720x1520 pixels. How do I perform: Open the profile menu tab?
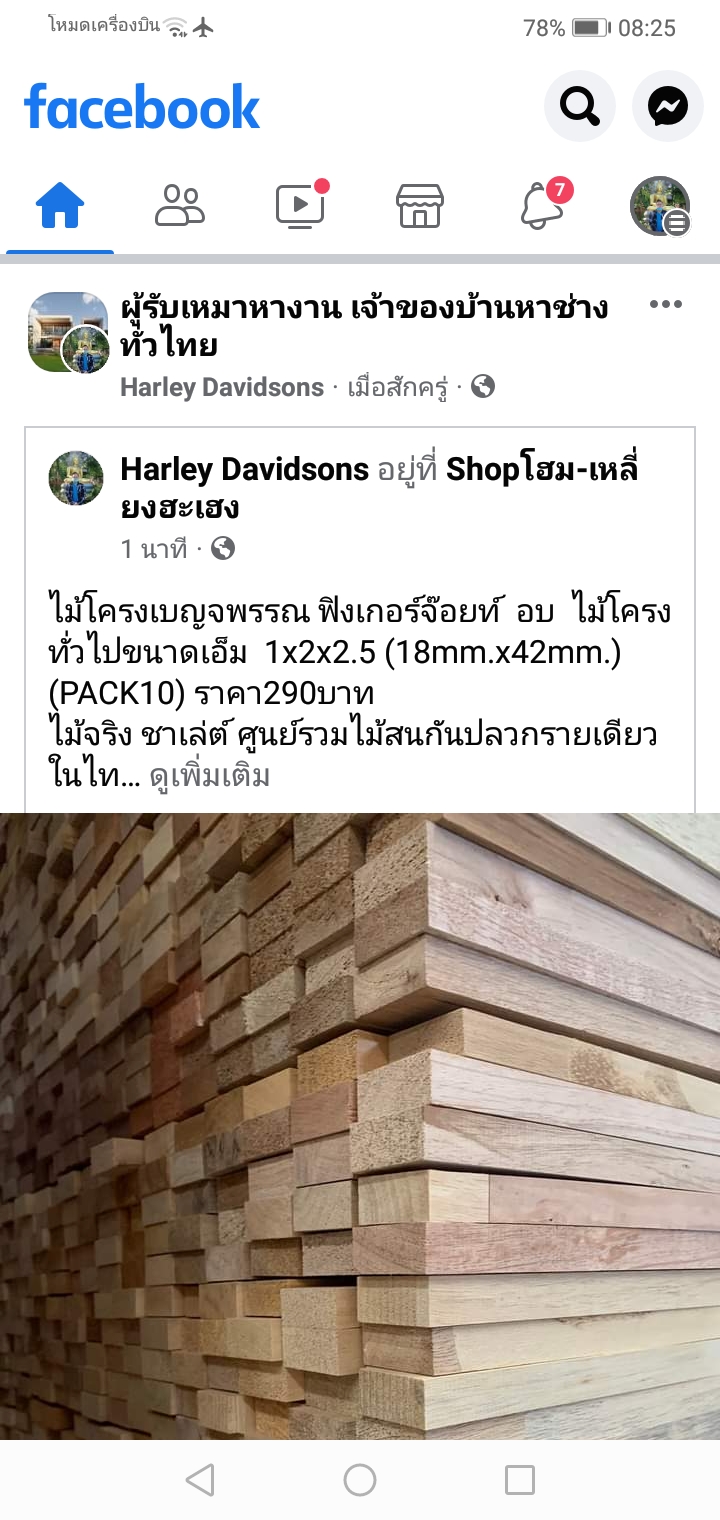coord(660,207)
